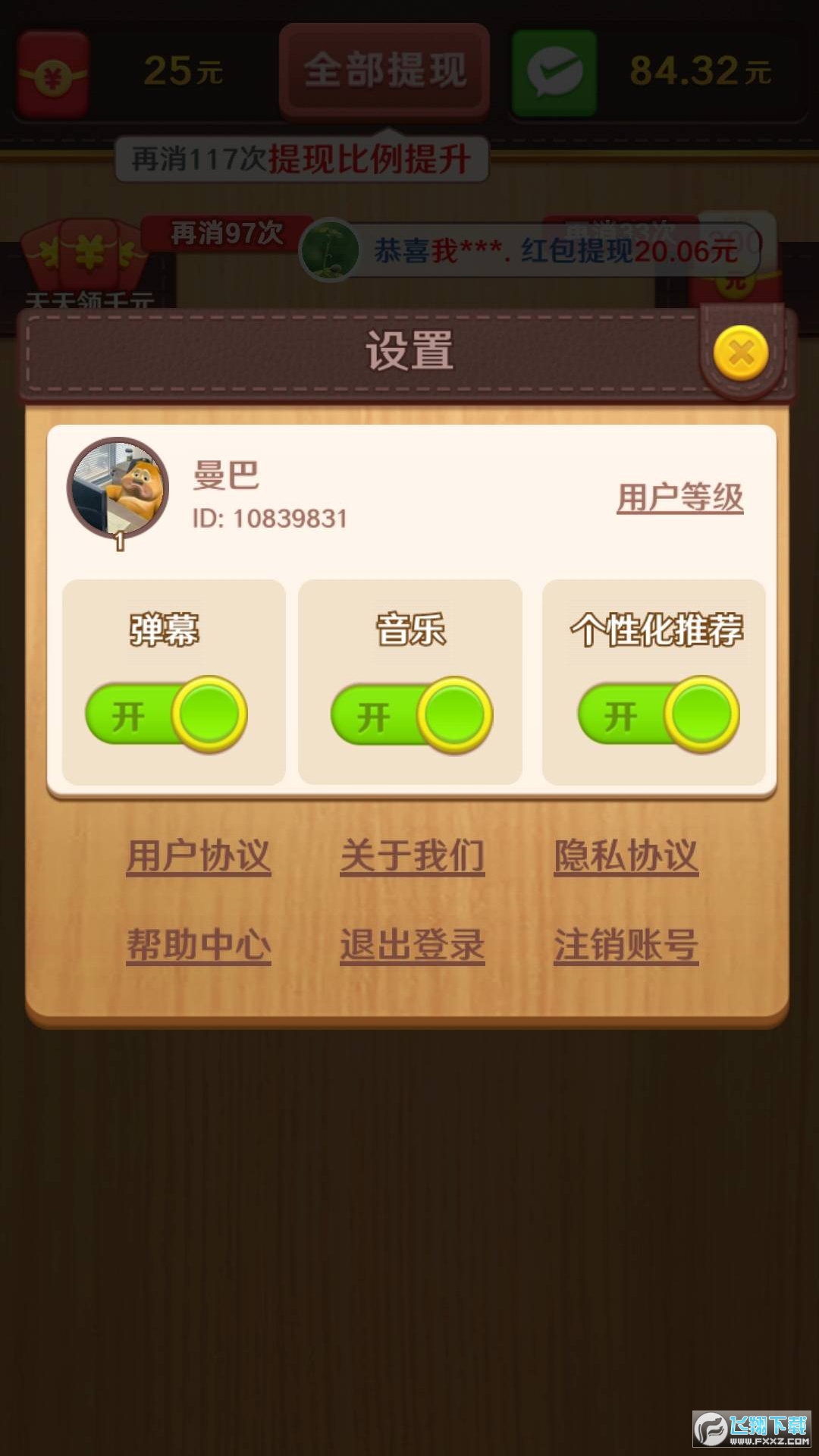Read the 隐私协议
The height and width of the screenshot is (1456, 819).
pyautogui.click(x=626, y=856)
